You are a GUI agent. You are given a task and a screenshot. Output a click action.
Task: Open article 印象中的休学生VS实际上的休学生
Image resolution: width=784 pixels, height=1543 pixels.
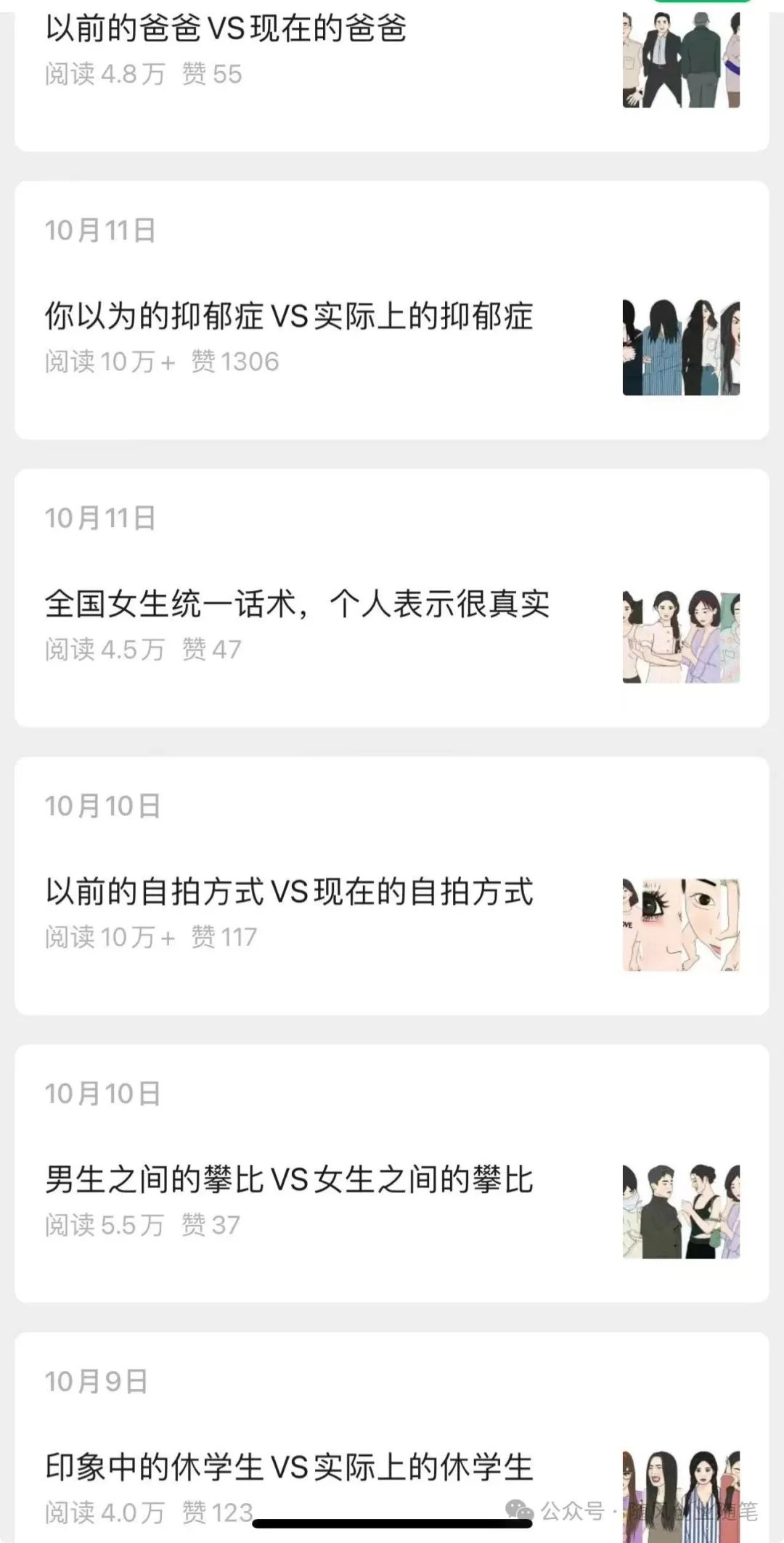click(289, 1467)
